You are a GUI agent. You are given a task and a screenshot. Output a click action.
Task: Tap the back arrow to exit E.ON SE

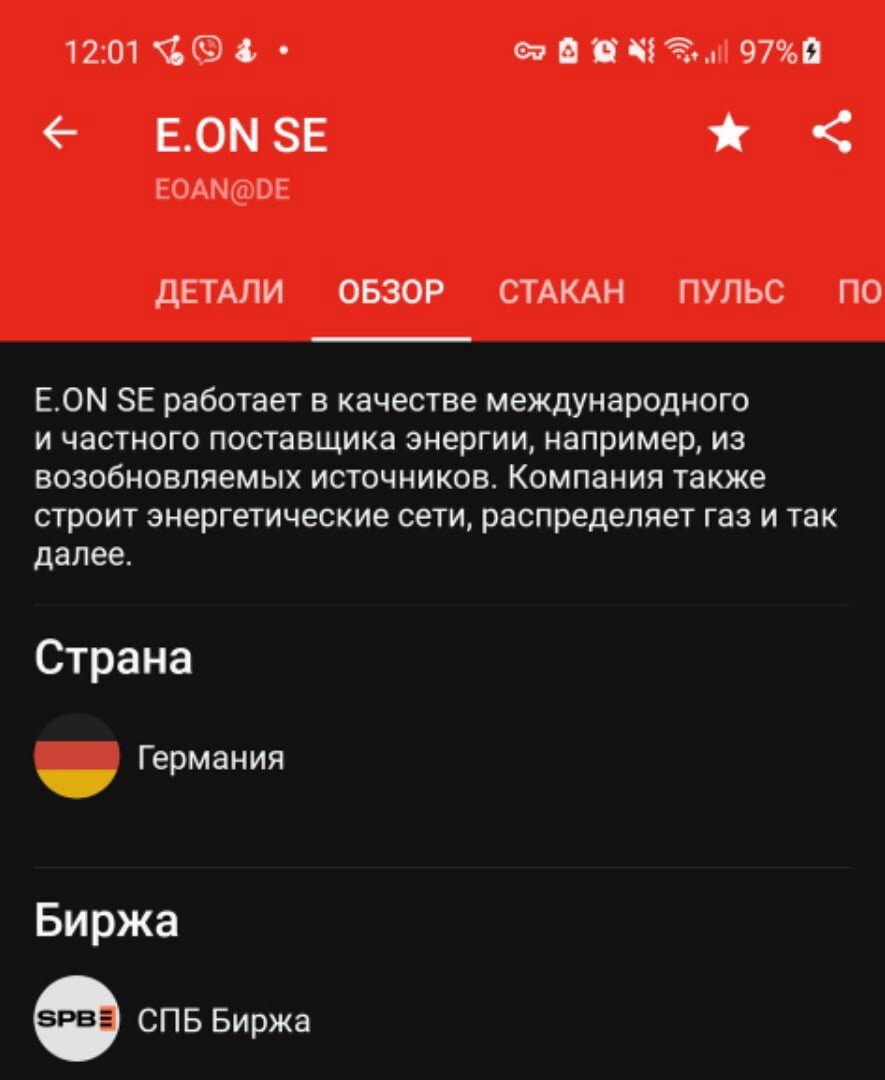point(60,131)
